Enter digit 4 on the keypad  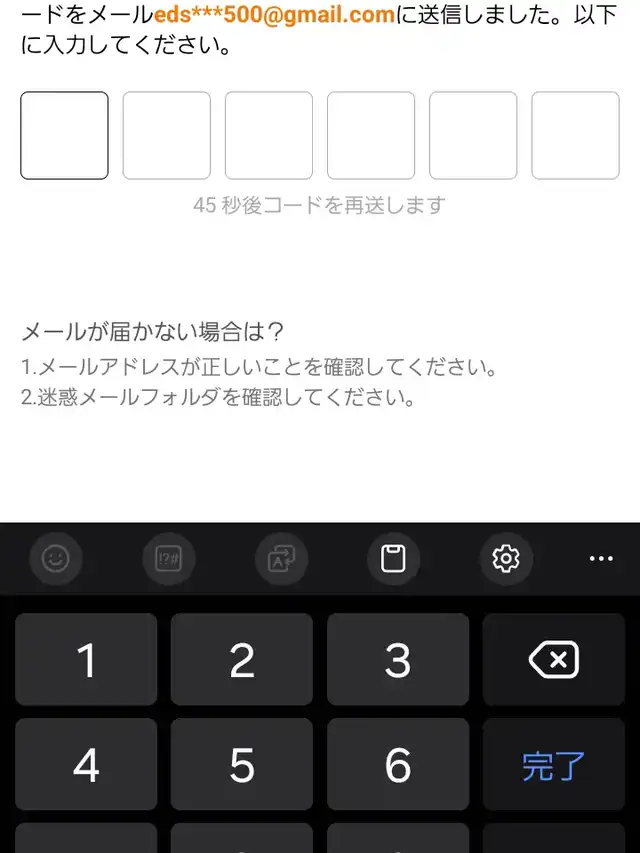coord(86,764)
